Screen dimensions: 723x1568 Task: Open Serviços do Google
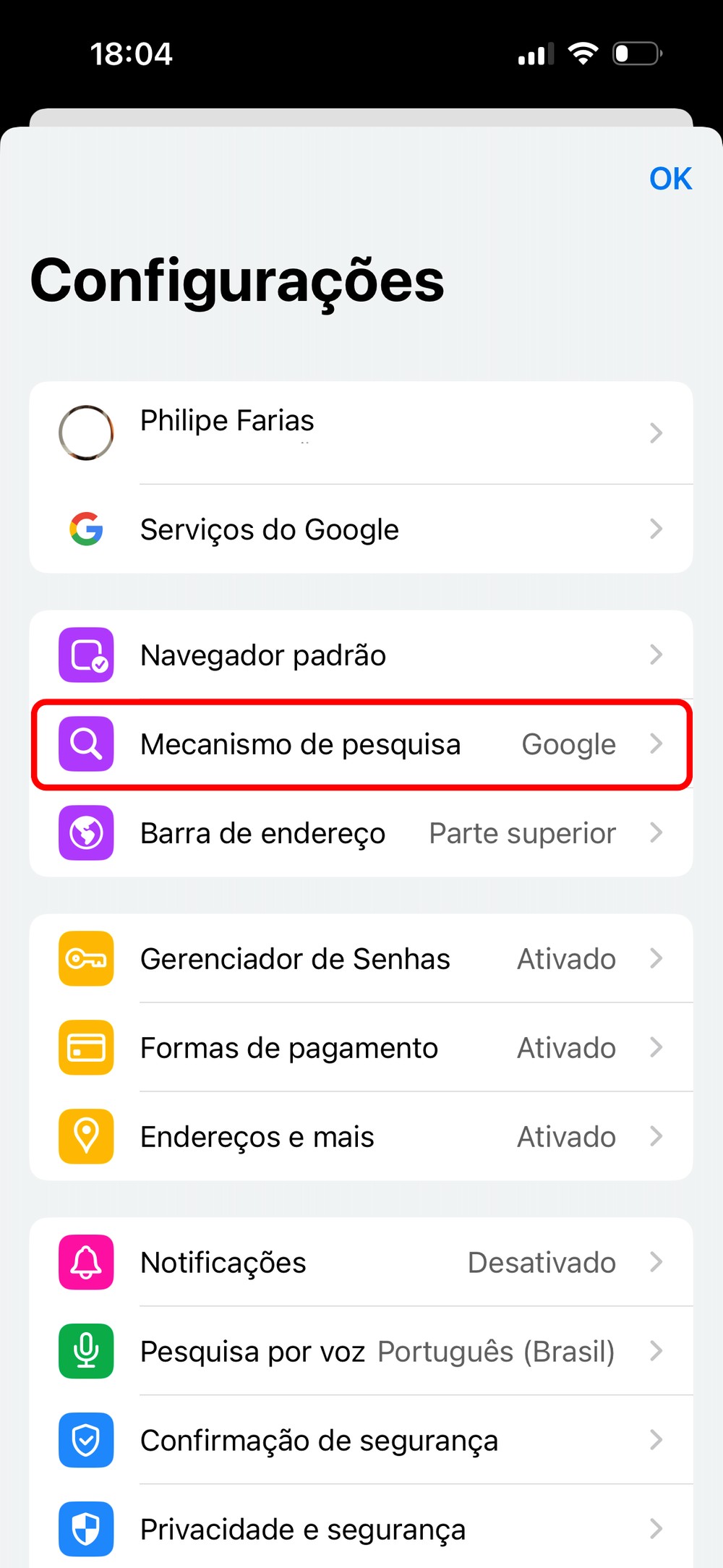(x=360, y=529)
